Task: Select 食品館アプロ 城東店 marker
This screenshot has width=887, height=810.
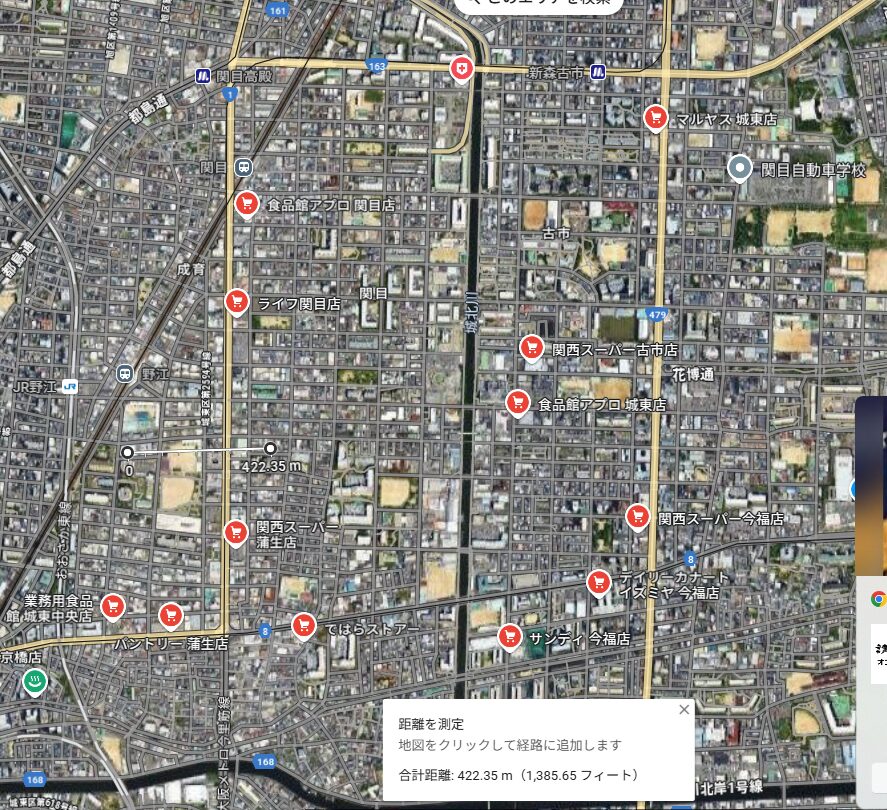Action: tap(517, 402)
